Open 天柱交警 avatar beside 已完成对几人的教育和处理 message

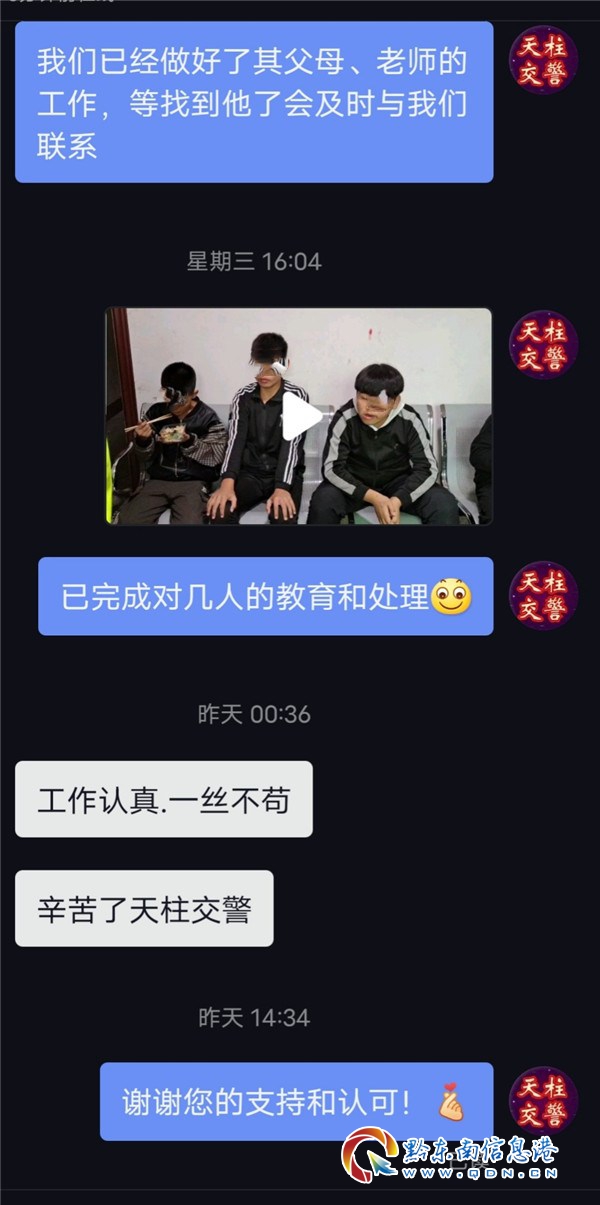coord(543,594)
